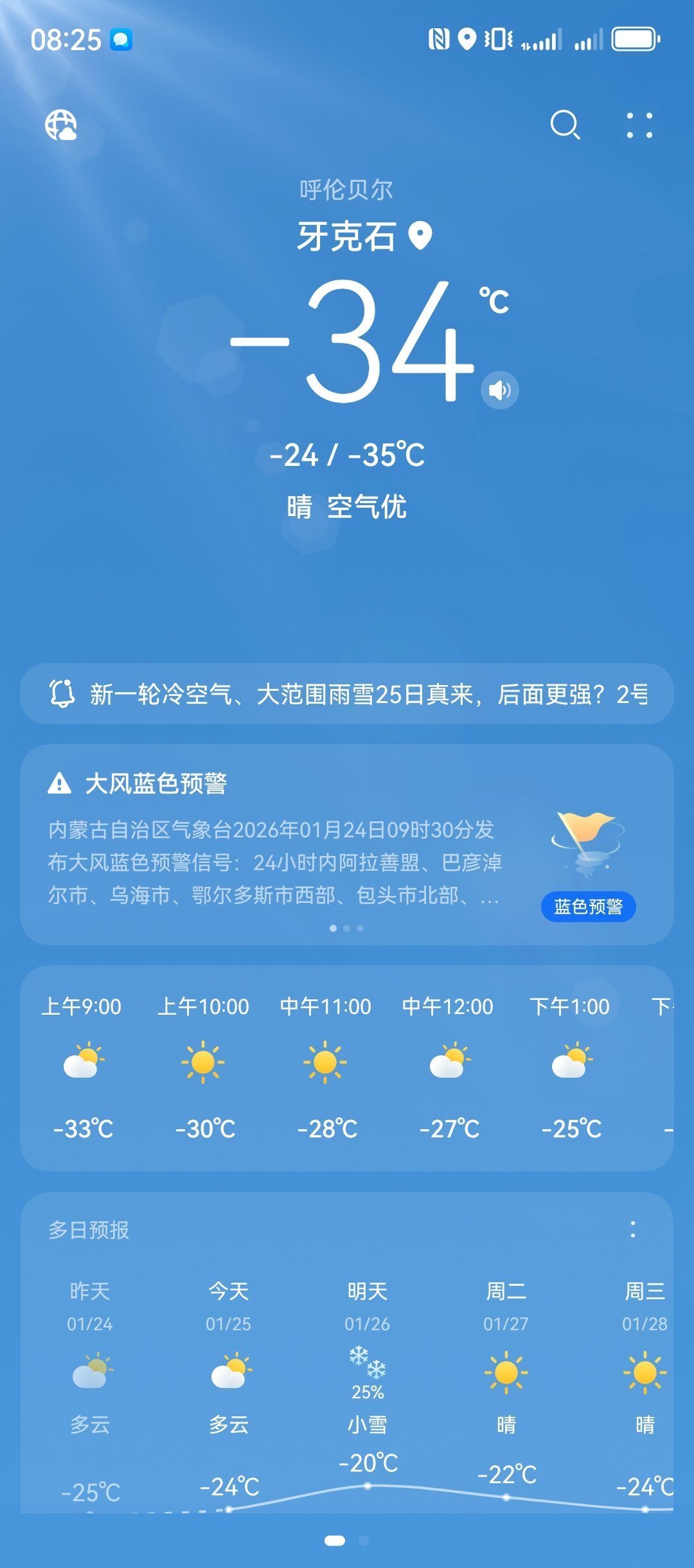The height and width of the screenshot is (1568, 694).
Task: Open the four-dot more options menu
Action: tap(638, 126)
